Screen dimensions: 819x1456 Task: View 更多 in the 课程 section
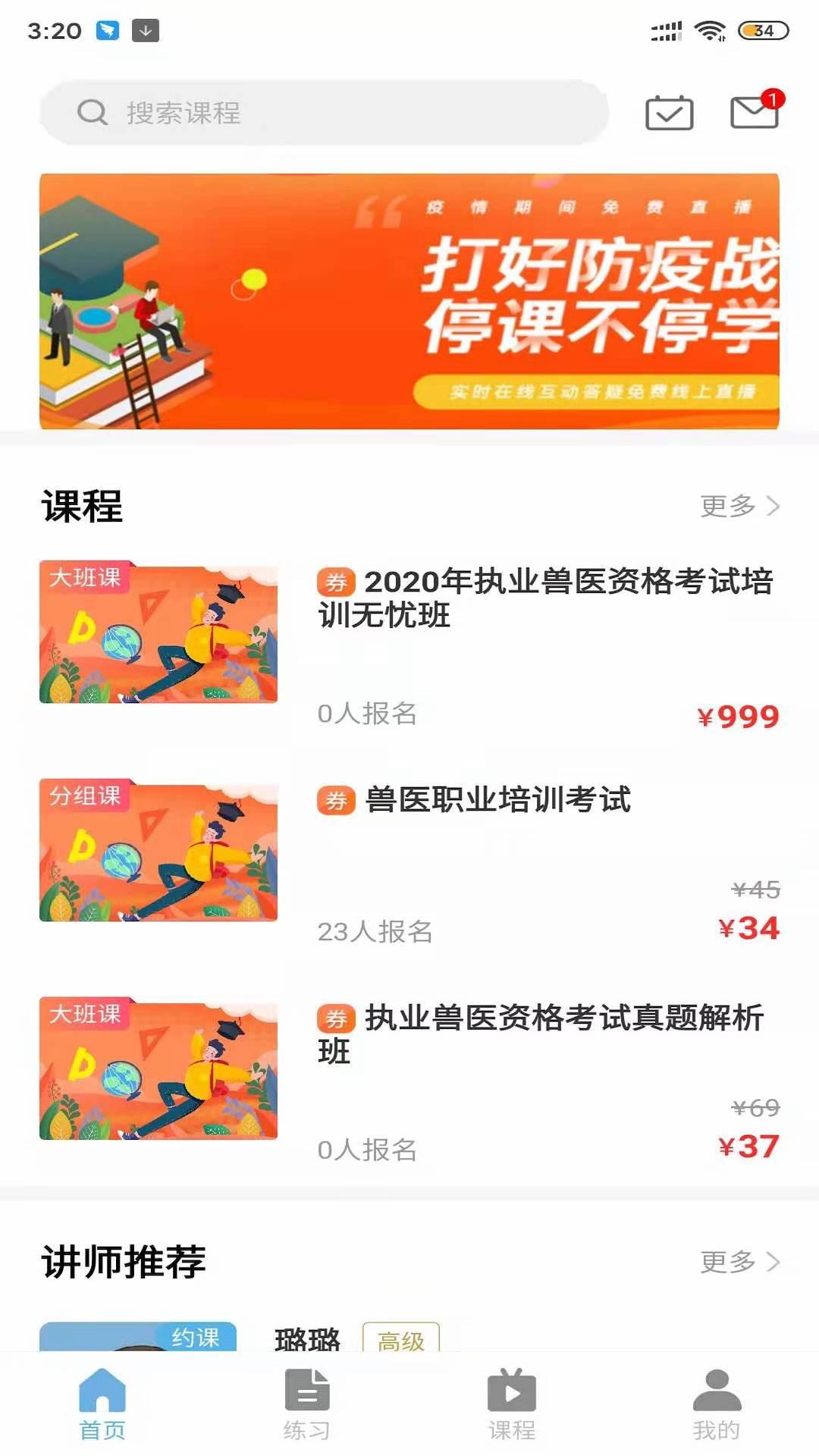point(739,506)
